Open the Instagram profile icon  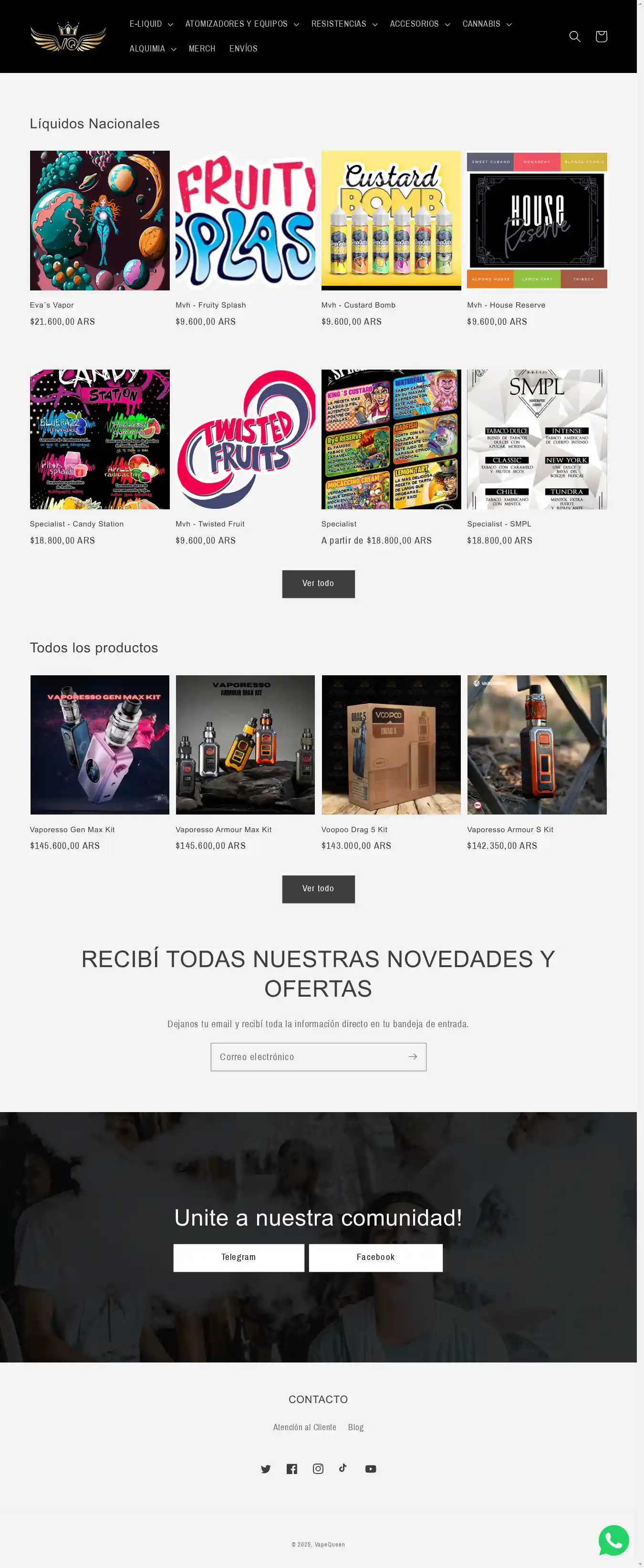[x=318, y=1469]
